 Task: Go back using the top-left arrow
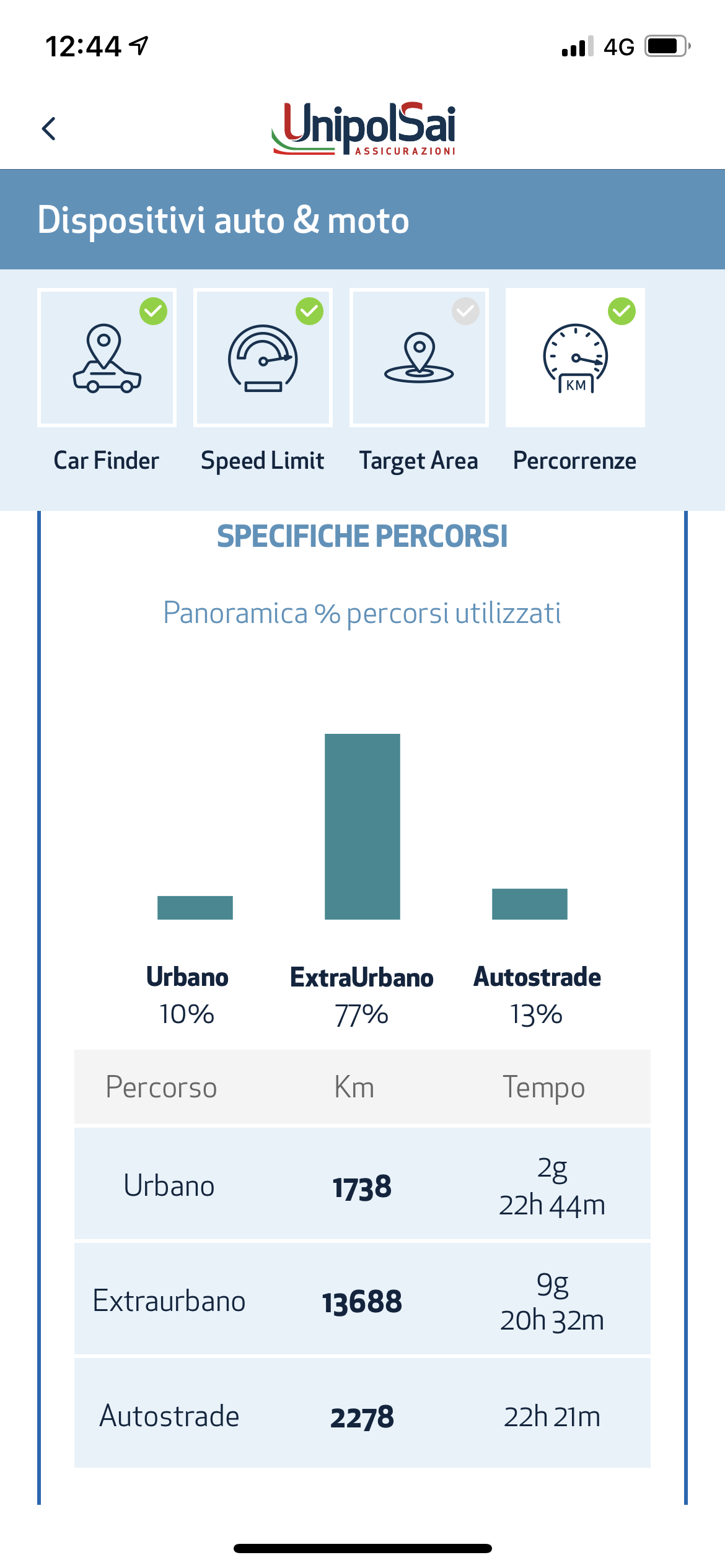[49, 129]
